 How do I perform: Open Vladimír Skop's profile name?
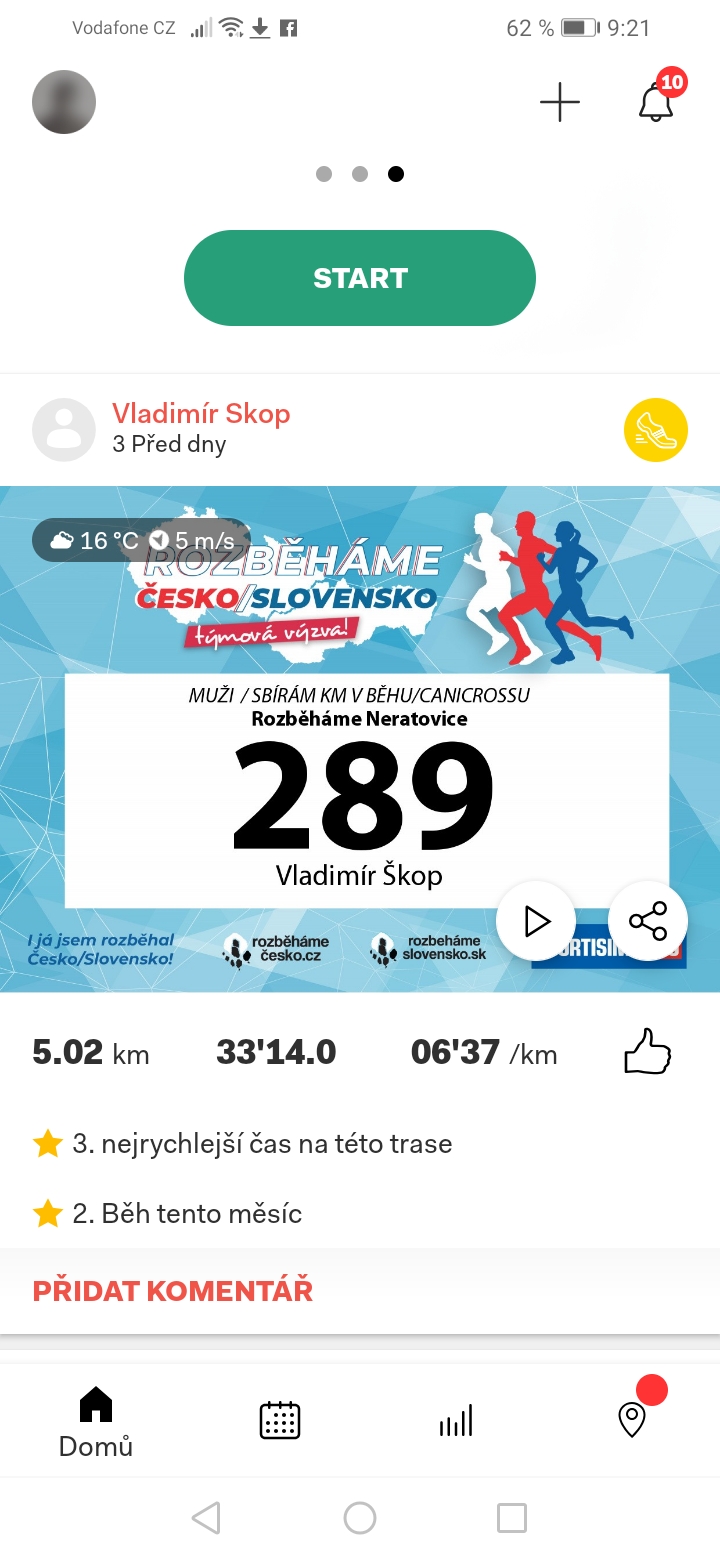[201, 414]
